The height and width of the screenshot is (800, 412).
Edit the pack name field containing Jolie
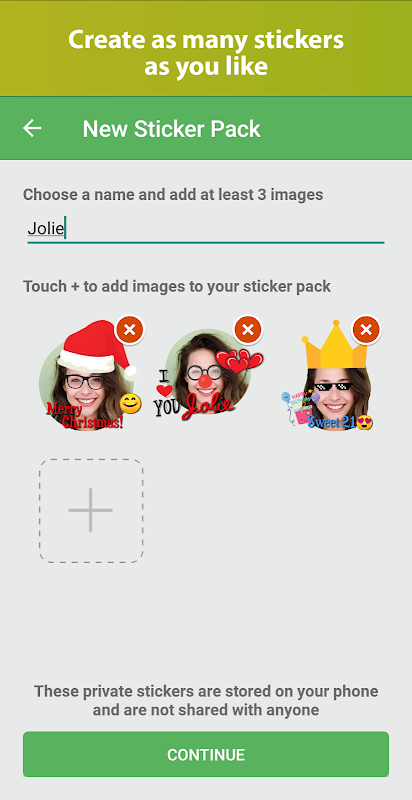tap(205, 229)
